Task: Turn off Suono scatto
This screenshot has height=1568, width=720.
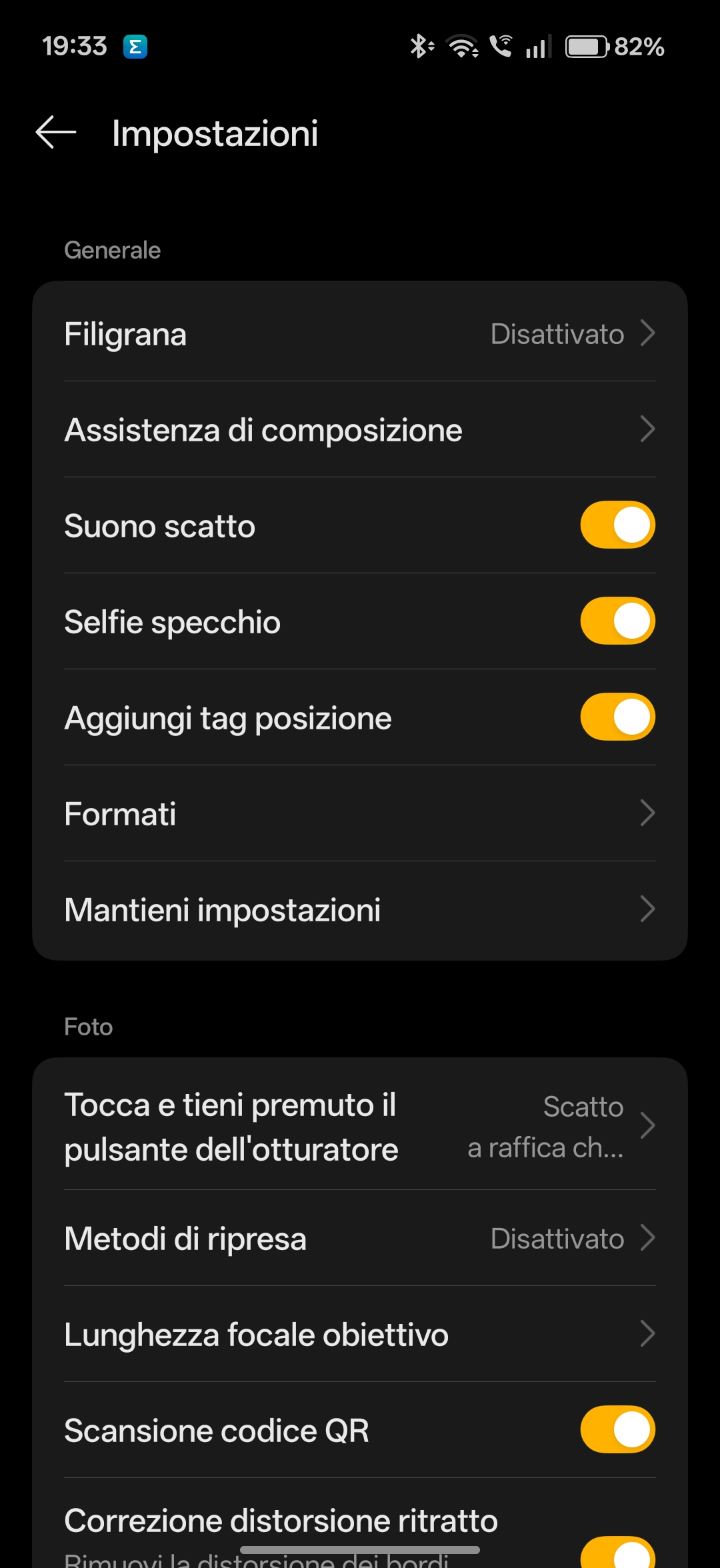Action: [x=617, y=525]
